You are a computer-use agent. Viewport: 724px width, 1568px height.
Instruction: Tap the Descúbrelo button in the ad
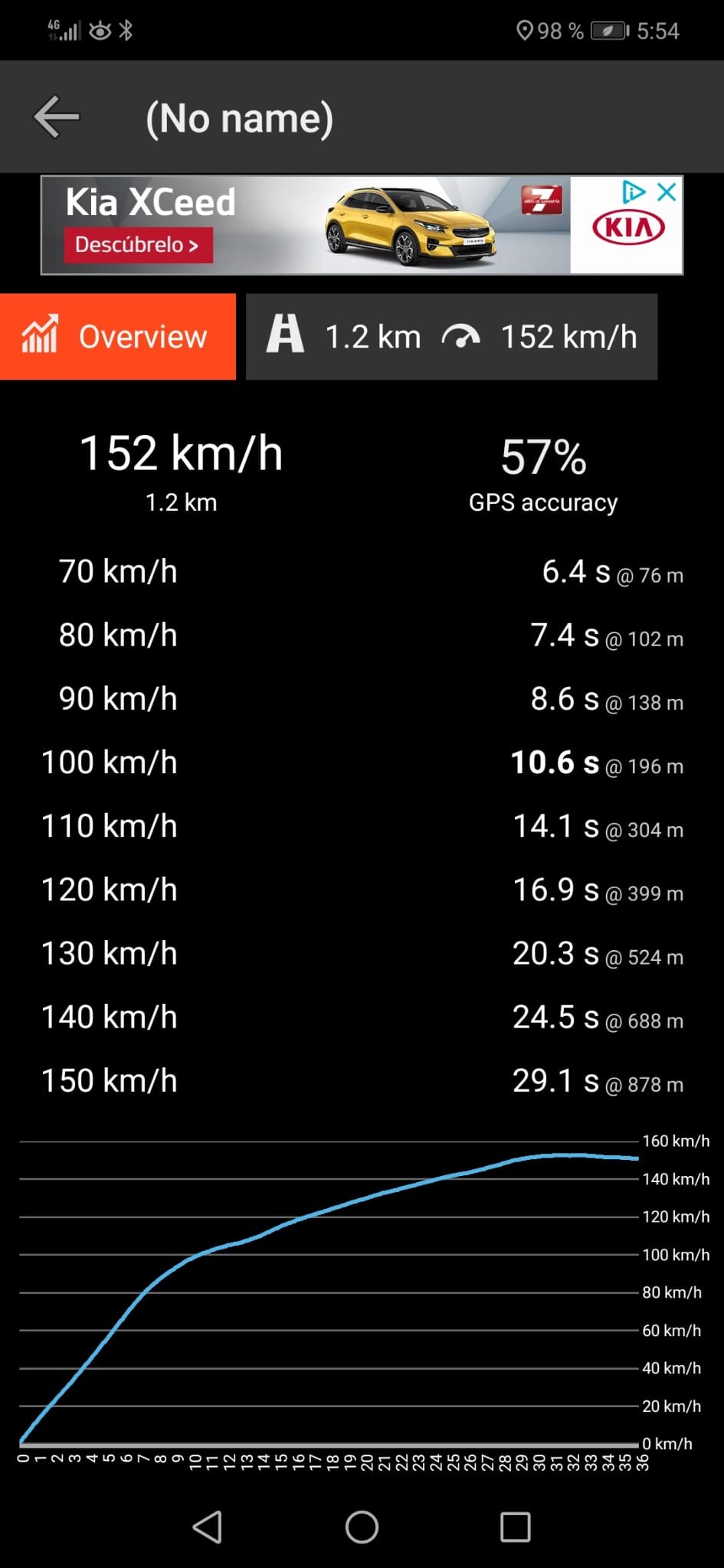tap(138, 245)
